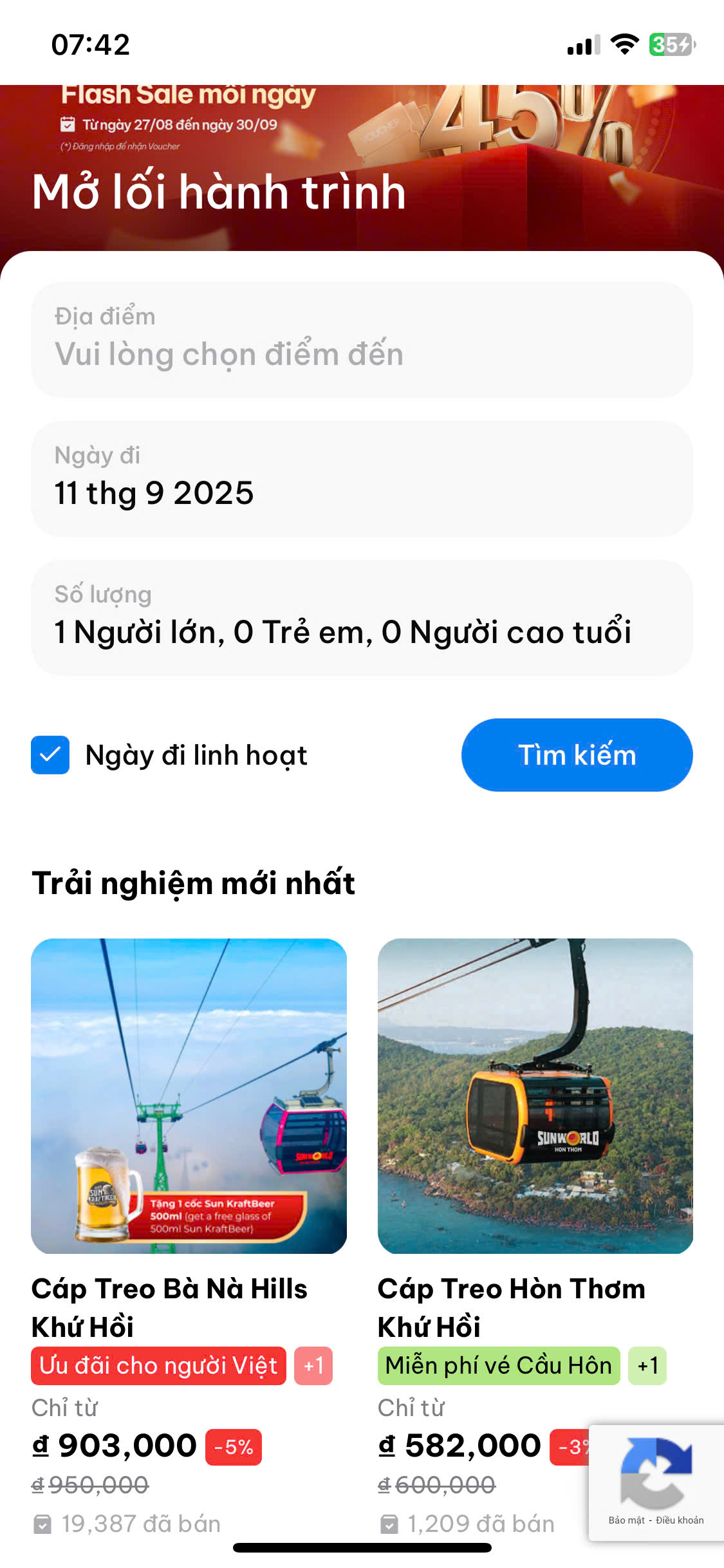Image resolution: width=724 pixels, height=1568 pixels.
Task: Tap the Tìm kiếm search button
Action: point(577,755)
